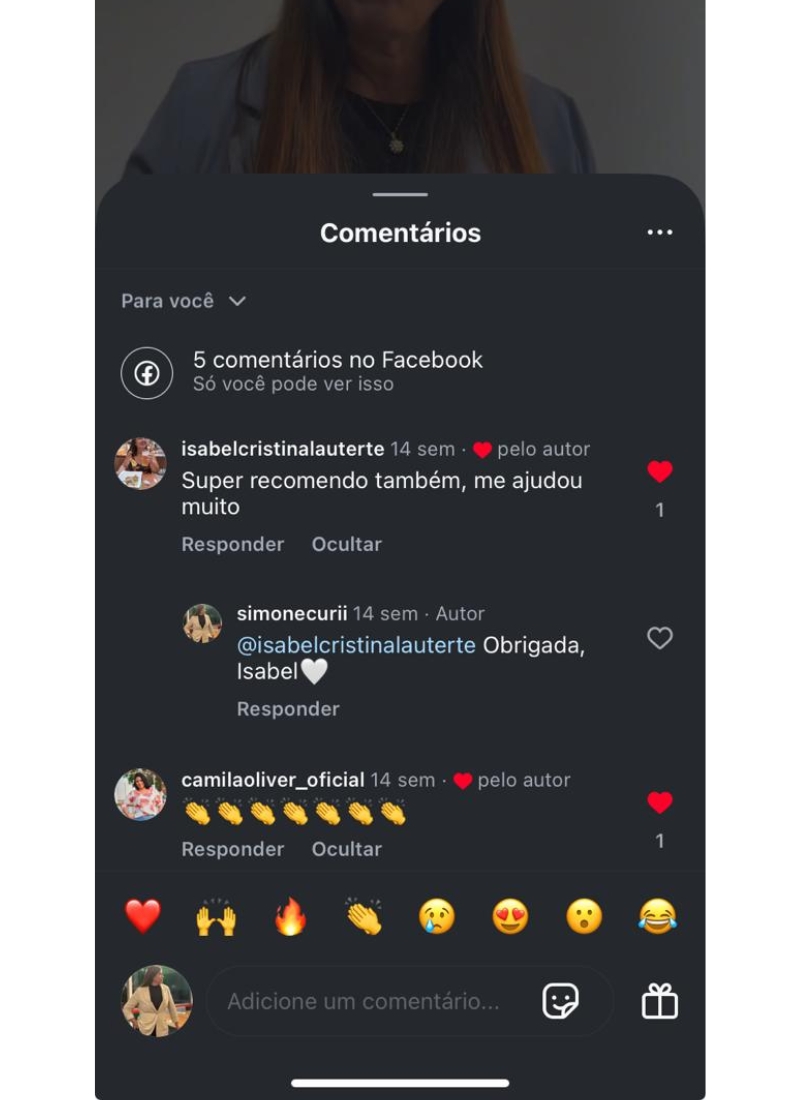Reply to isabelcristinalauterte's comment
The width and height of the screenshot is (800, 1100).
[x=232, y=544]
